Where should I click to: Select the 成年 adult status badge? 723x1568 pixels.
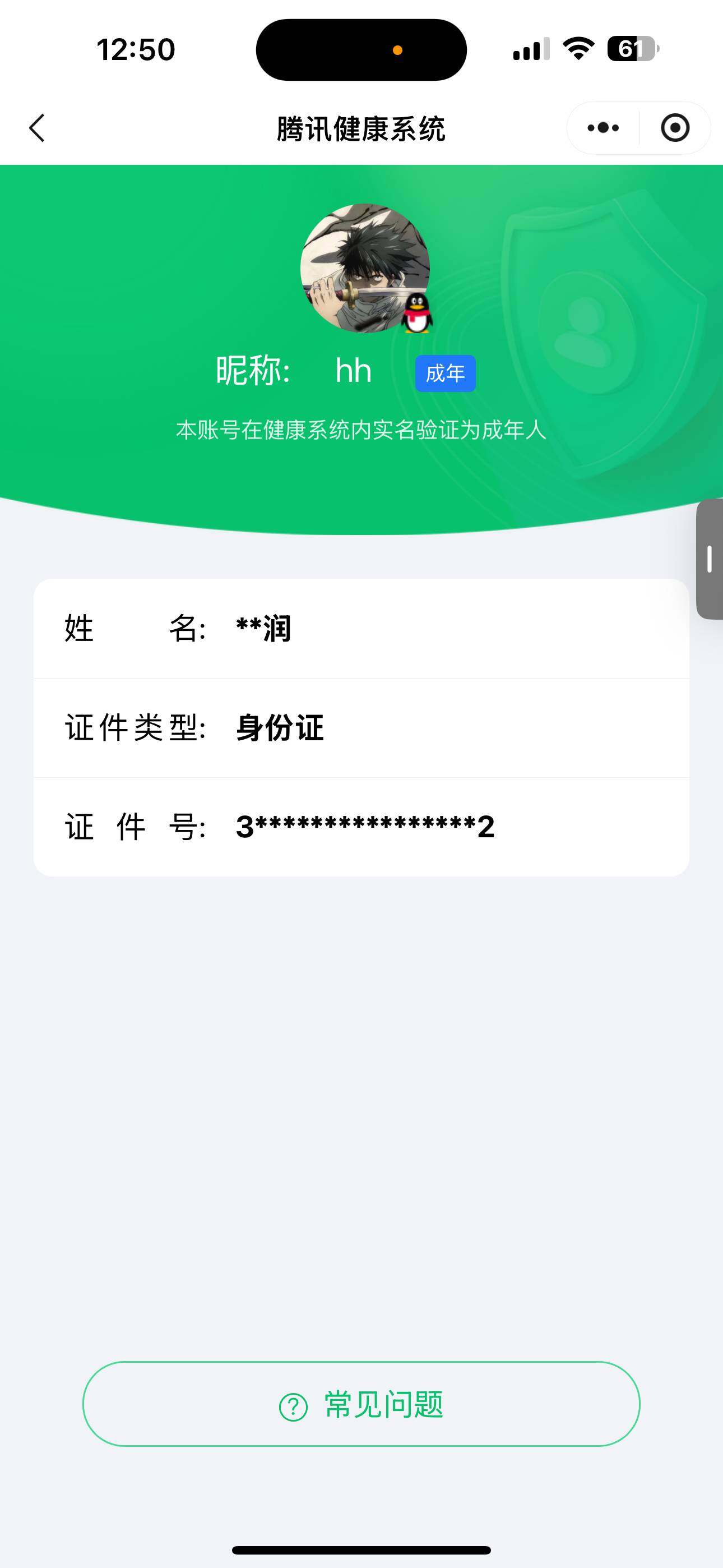click(445, 373)
